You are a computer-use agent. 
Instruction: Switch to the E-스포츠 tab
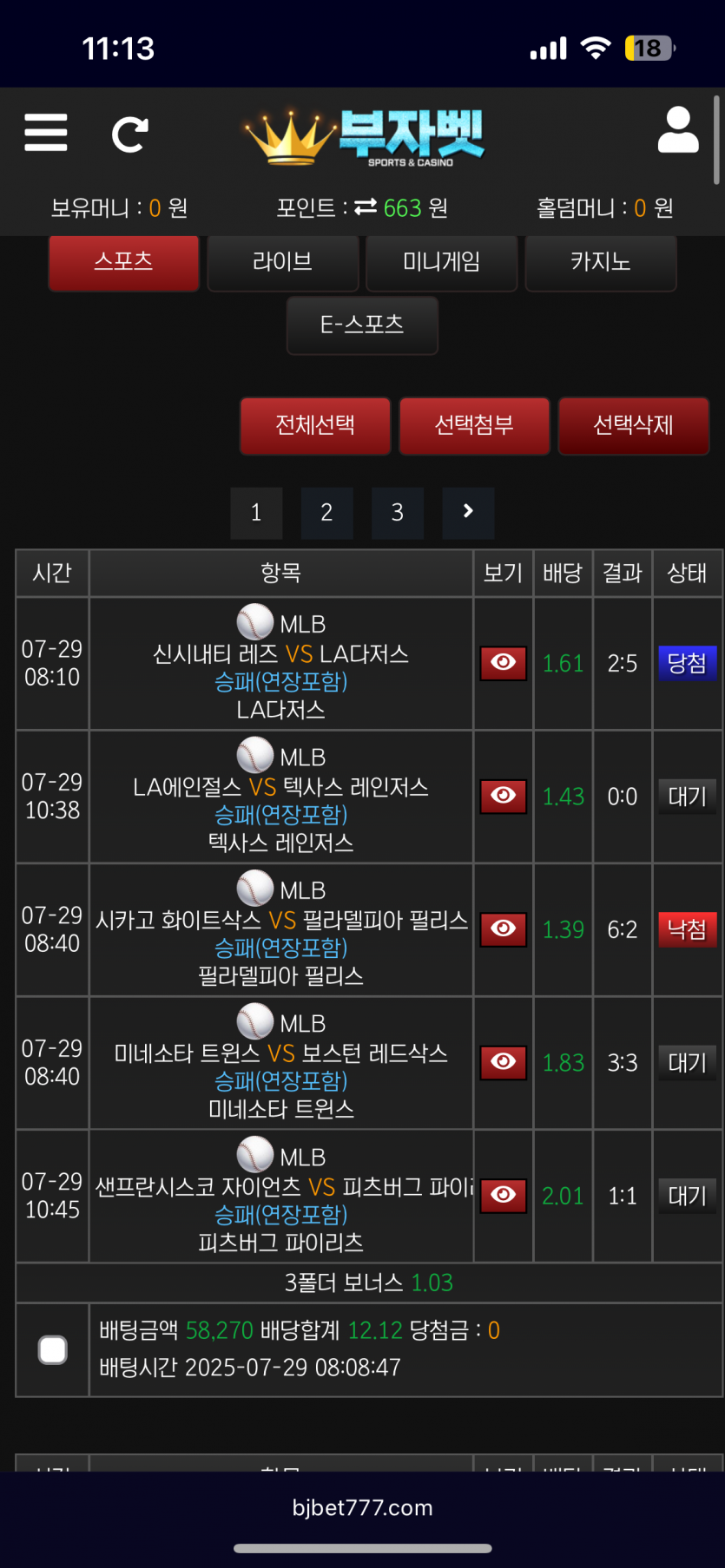362,325
